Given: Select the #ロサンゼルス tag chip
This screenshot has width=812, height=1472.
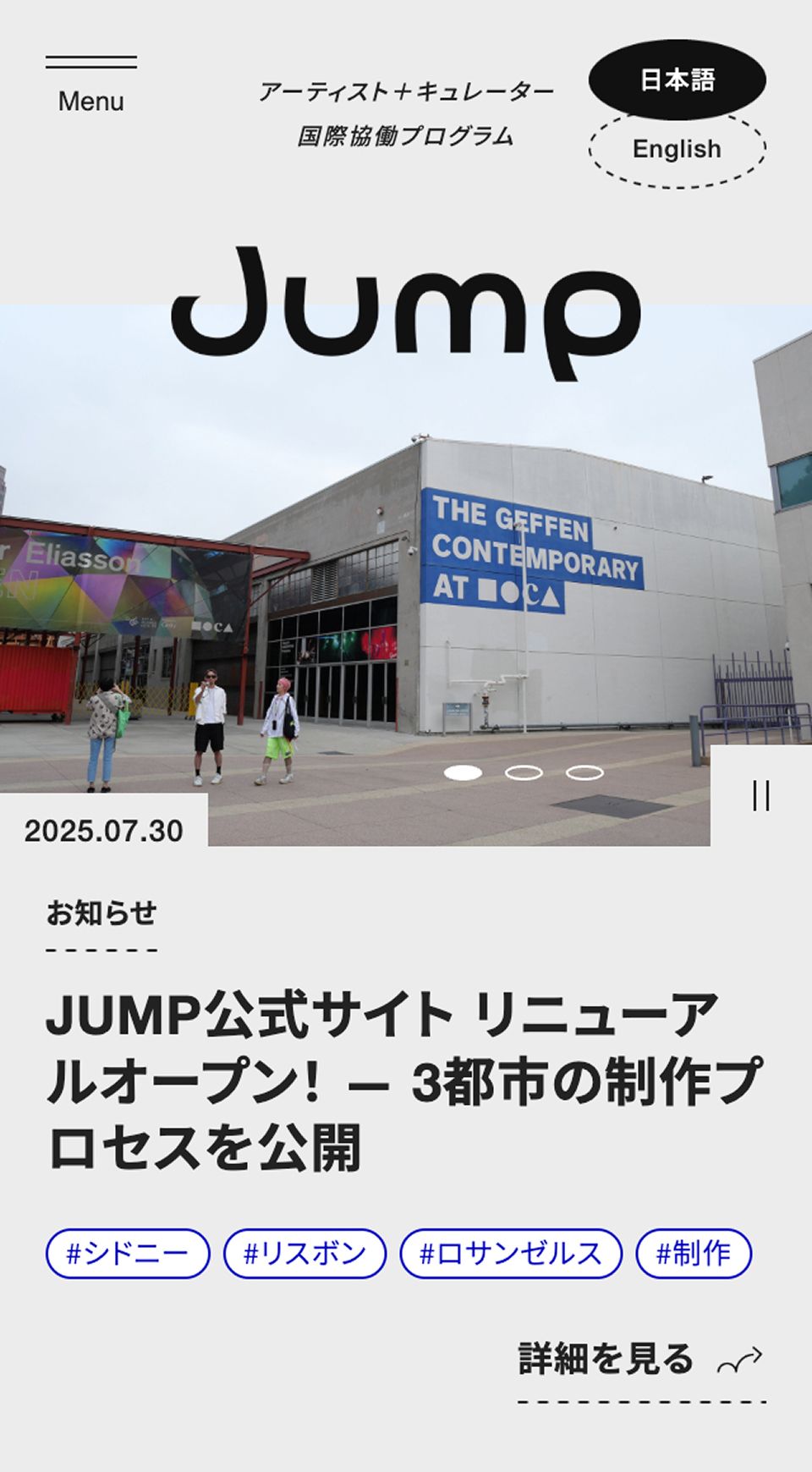Looking at the screenshot, I should pos(511,1253).
